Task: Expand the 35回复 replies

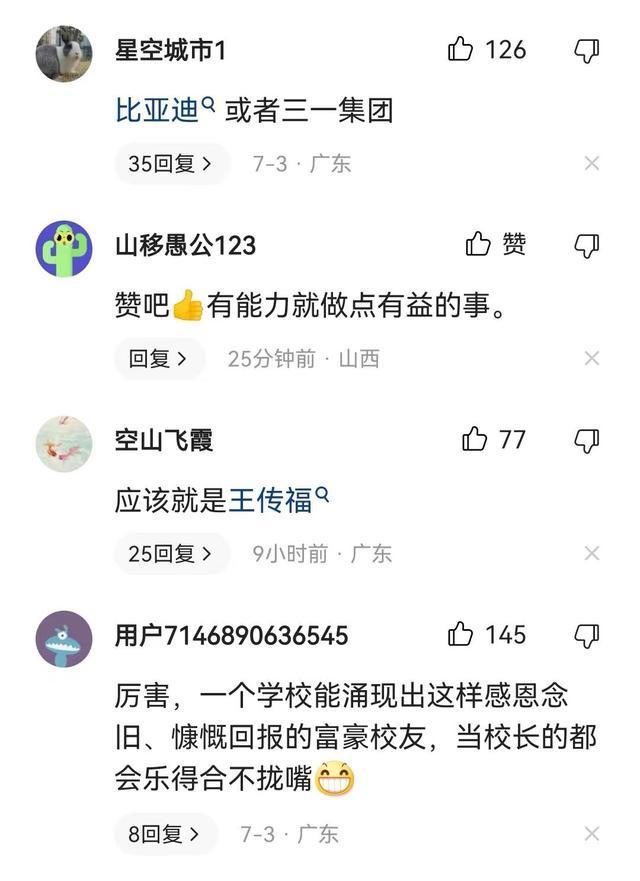Action: point(170,164)
